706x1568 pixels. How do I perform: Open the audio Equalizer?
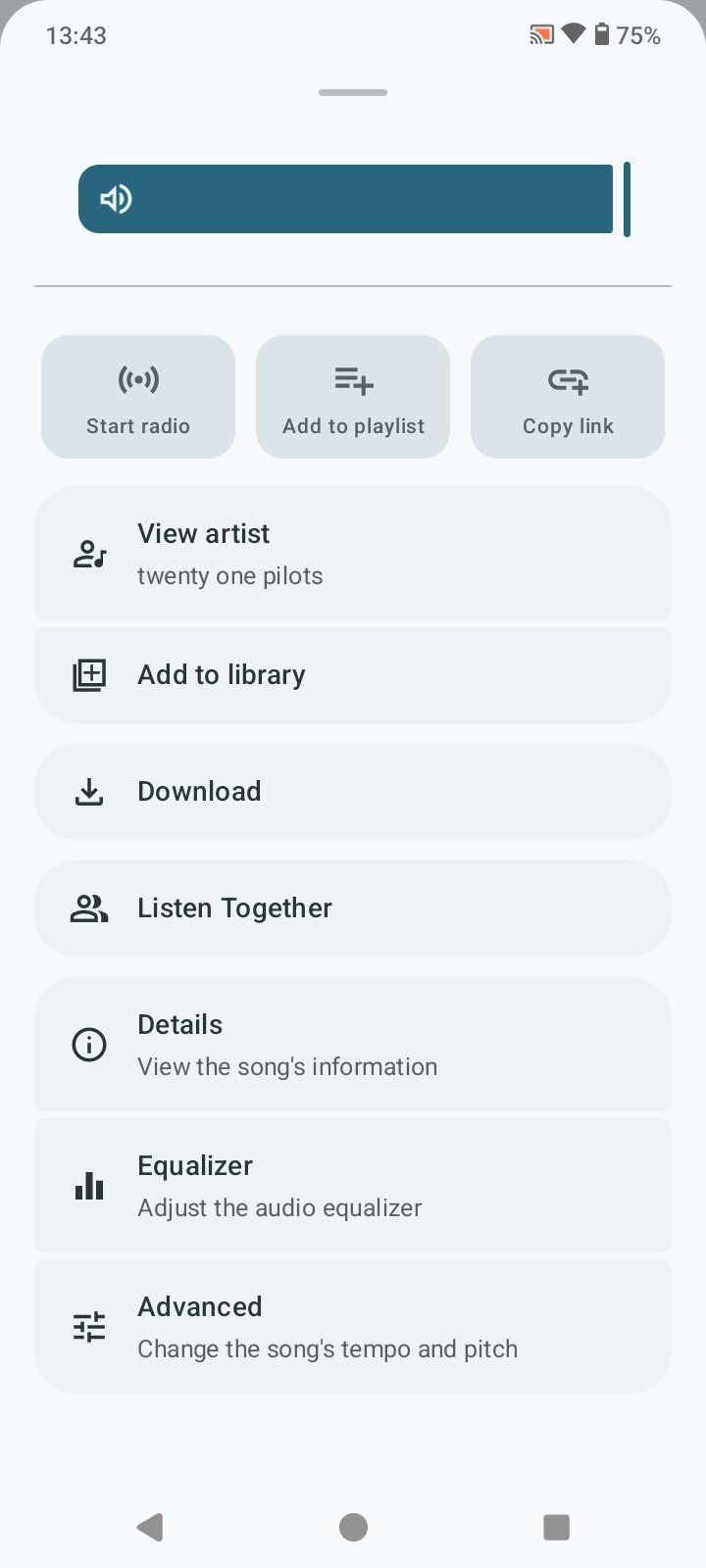353,1186
